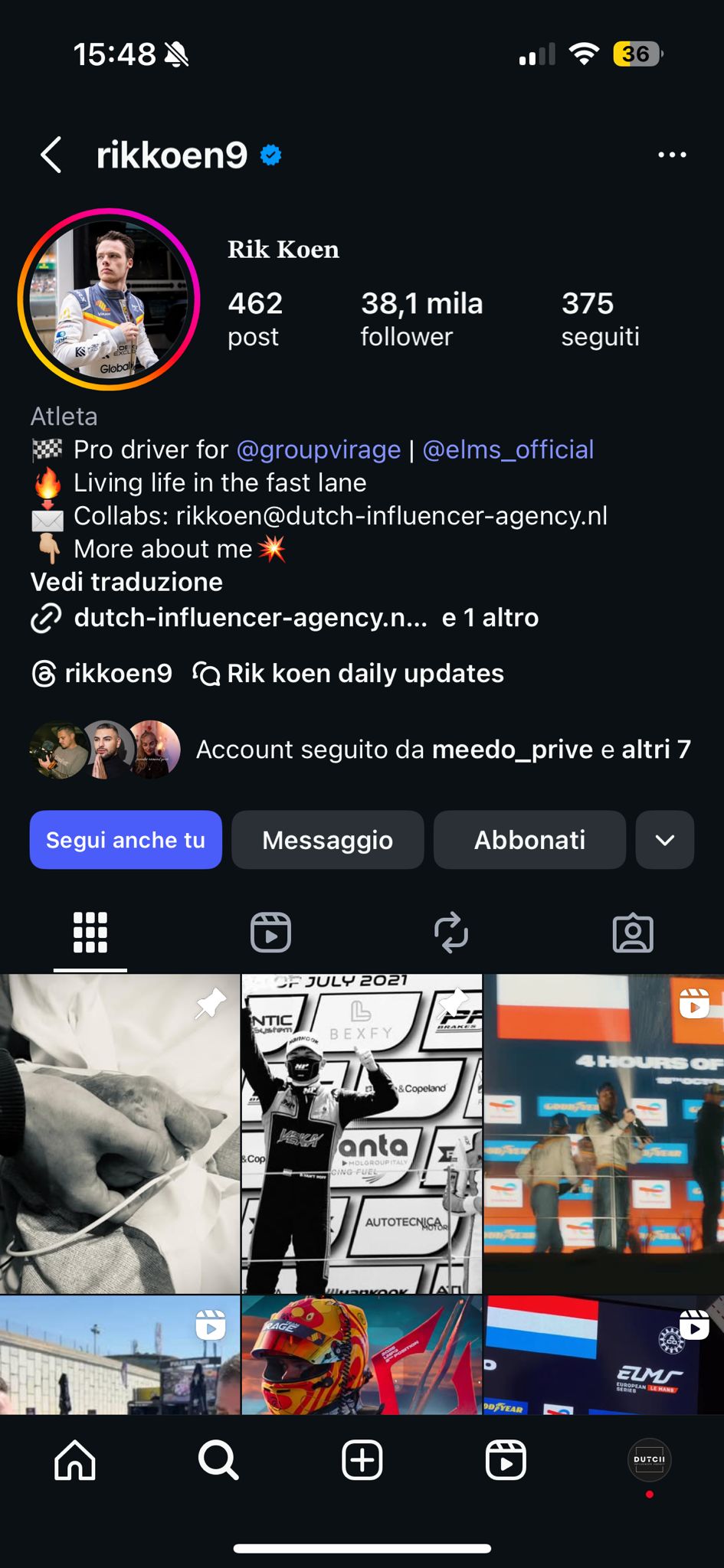Open the @elms_official mention in bio
This screenshot has height=1568, width=724.
pos(508,449)
